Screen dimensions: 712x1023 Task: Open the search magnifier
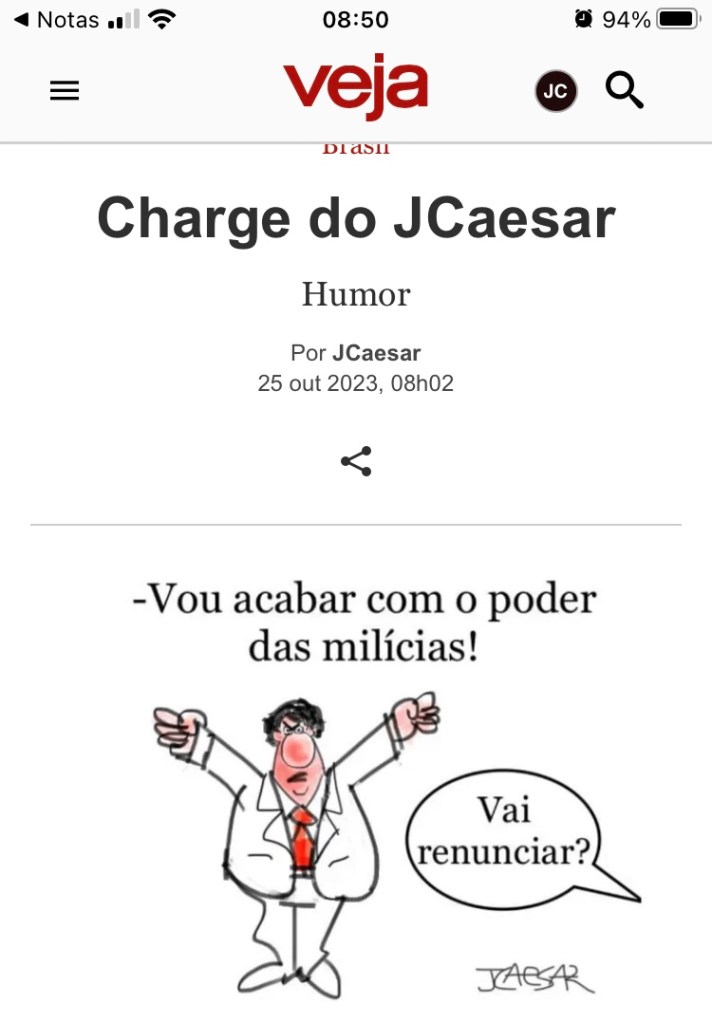tap(624, 91)
